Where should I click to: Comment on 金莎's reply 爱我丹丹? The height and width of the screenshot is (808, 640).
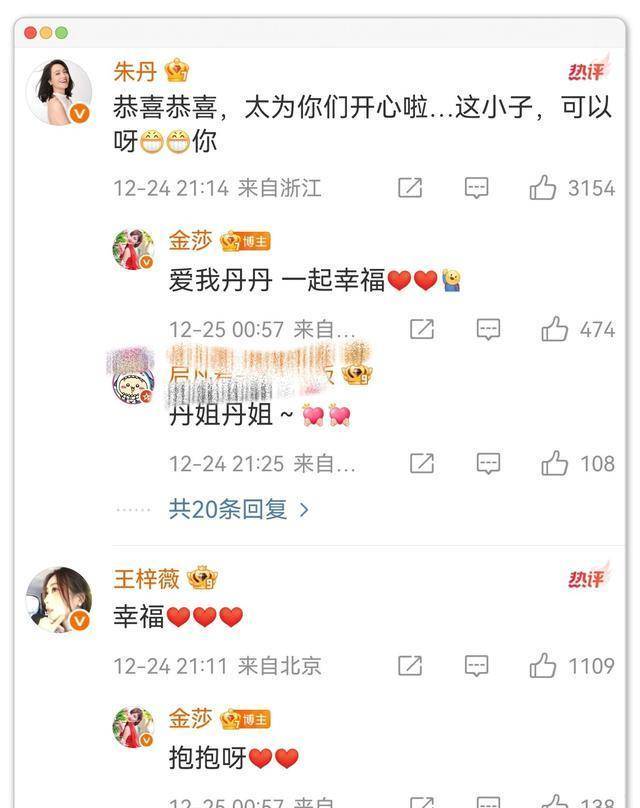[x=488, y=329]
